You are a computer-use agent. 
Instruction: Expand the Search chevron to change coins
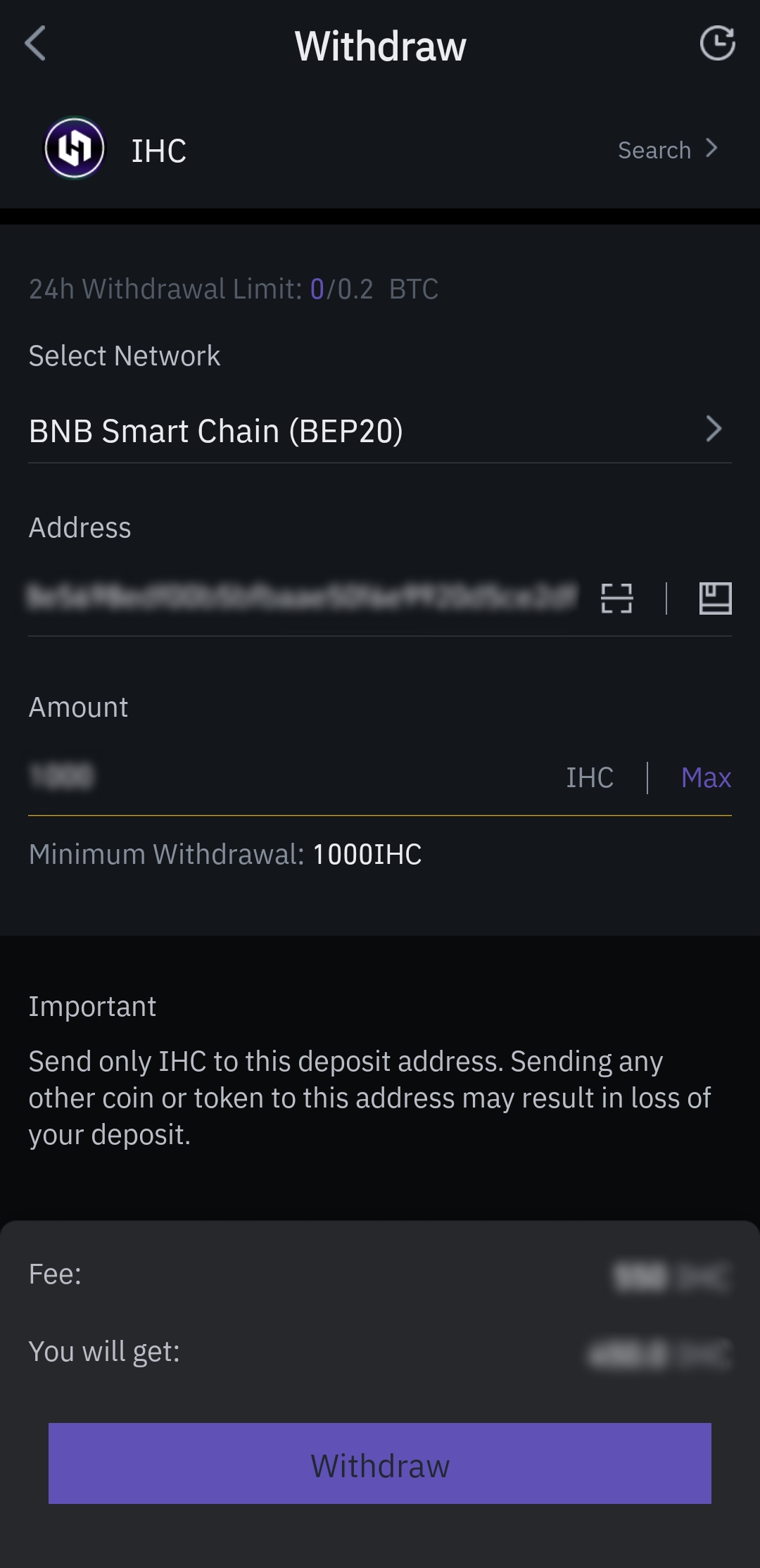point(713,149)
